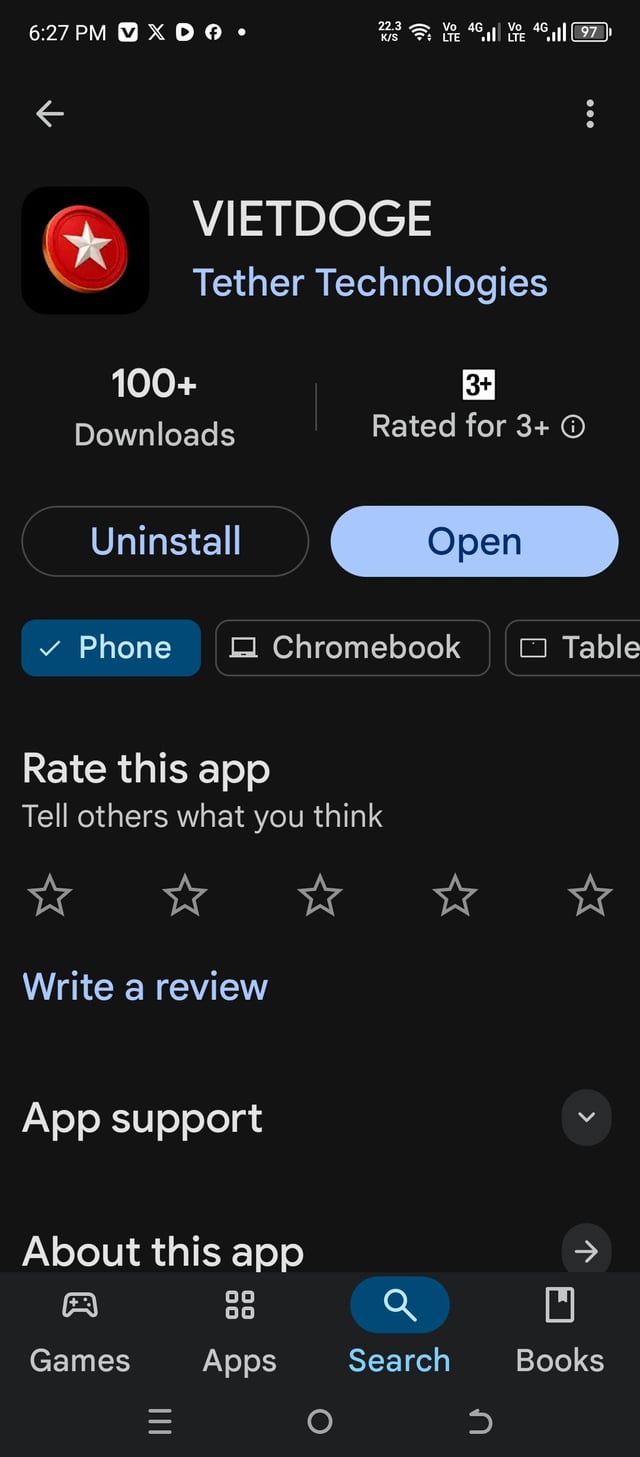Open About this app details
The width and height of the screenshot is (640, 1457).
[x=586, y=1250]
